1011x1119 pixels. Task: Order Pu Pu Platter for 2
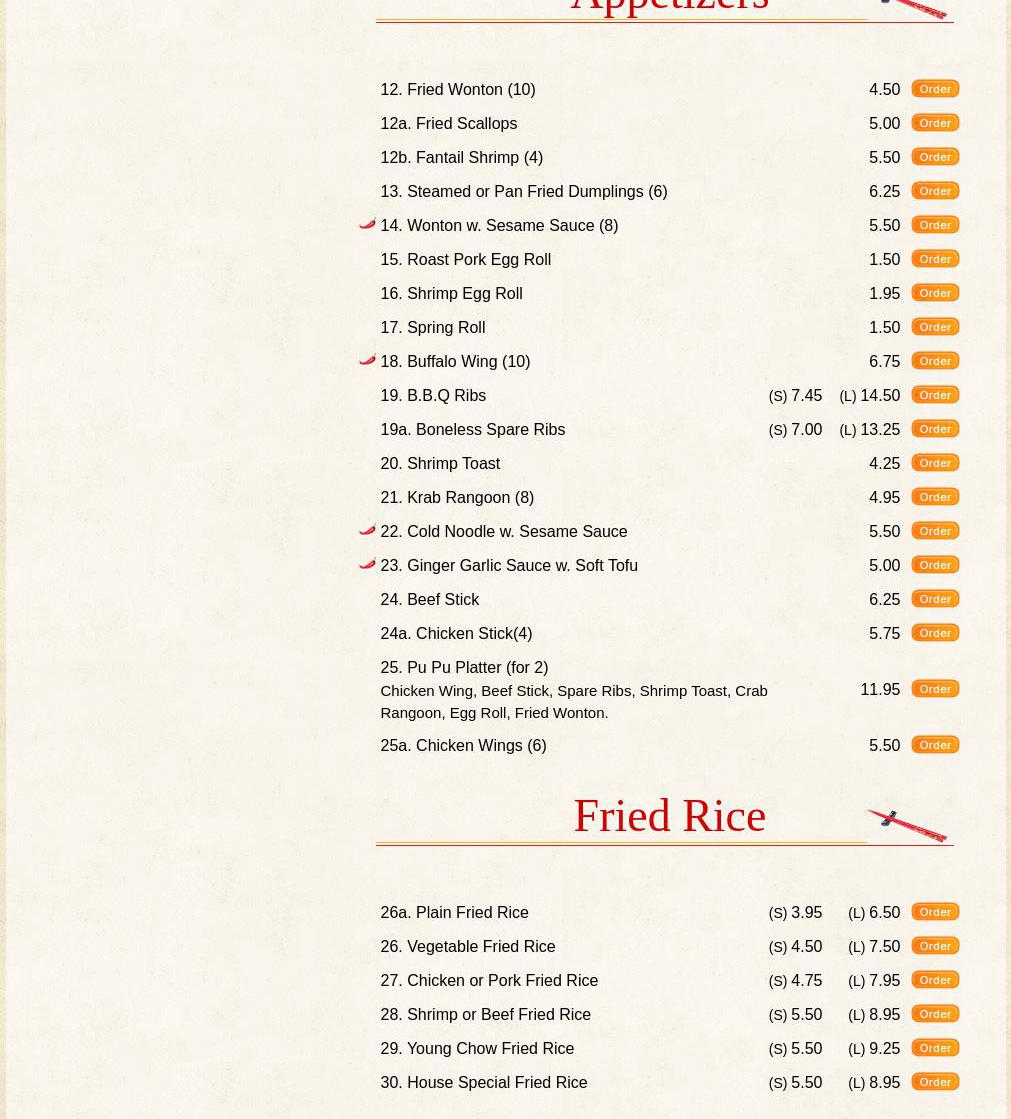pyautogui.click(x=935, y=689)
